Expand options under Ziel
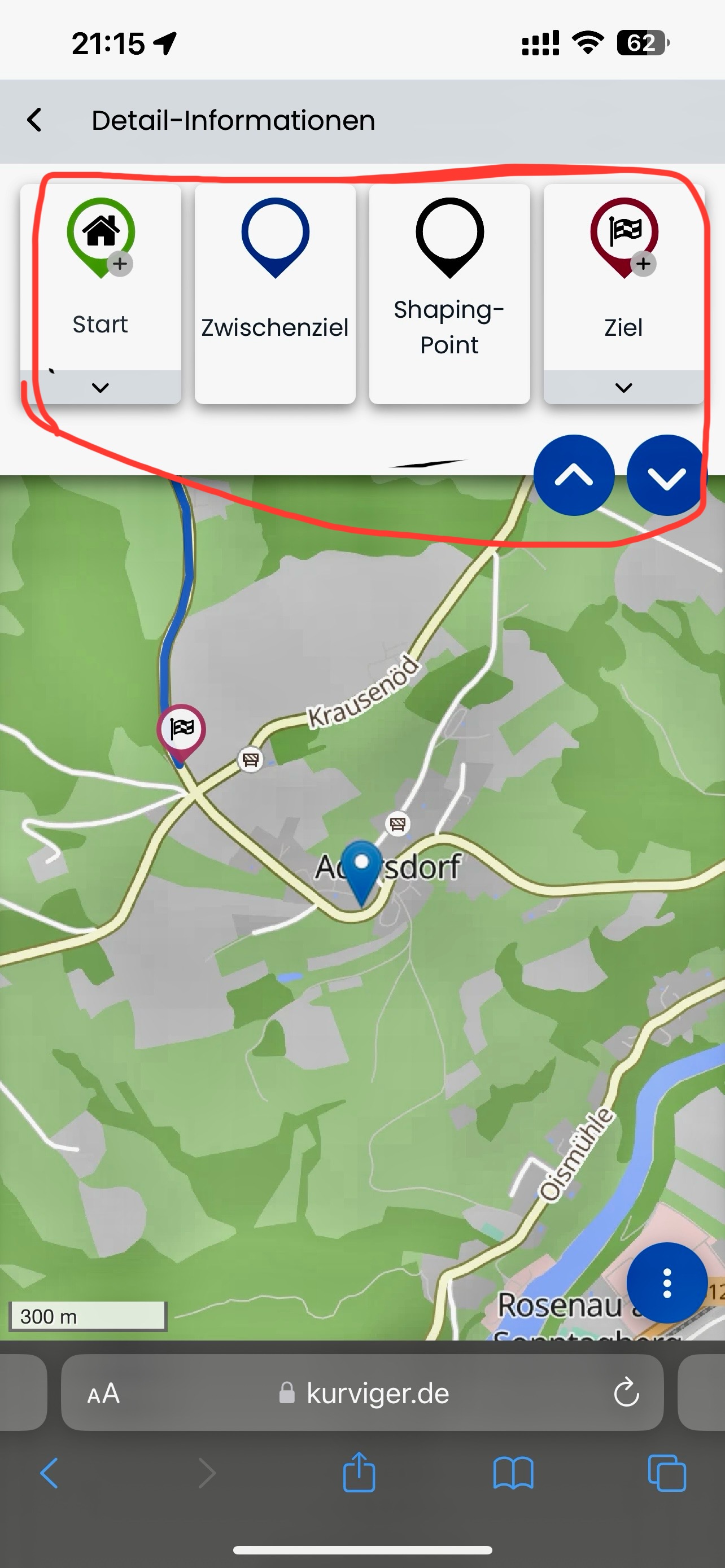This screenshot has height=1568, width=725. click(x=623, y=388)
